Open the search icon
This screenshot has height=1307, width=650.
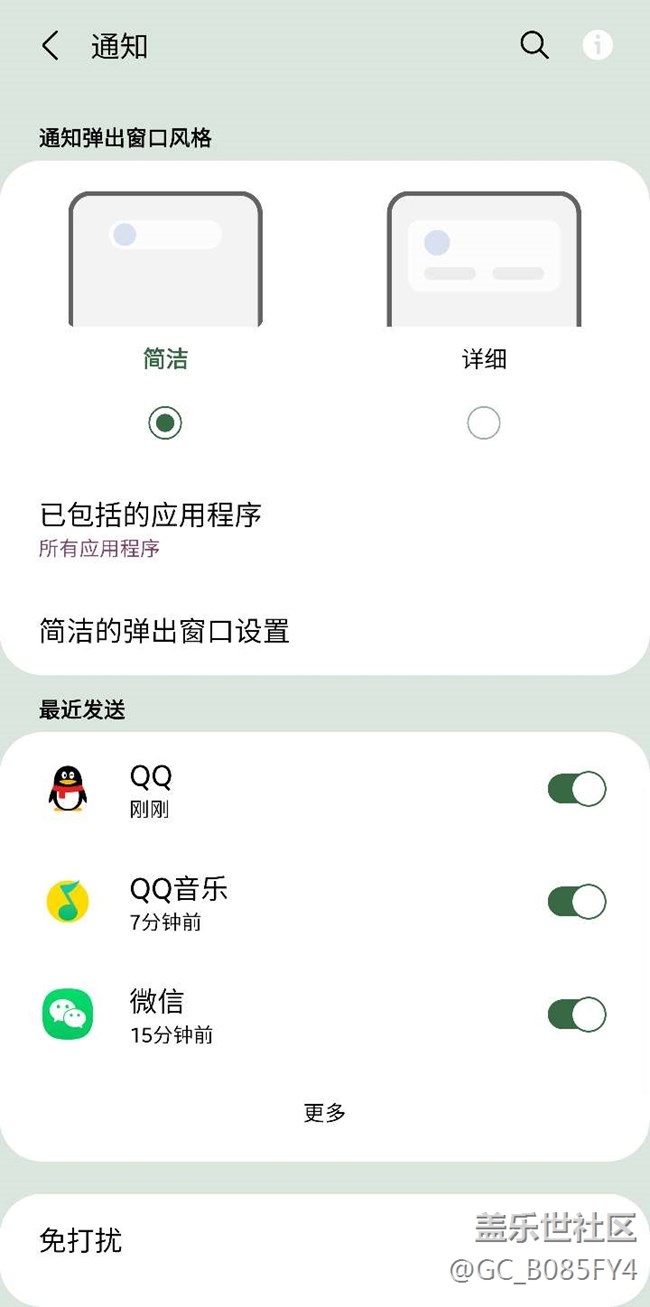(535, 45)
